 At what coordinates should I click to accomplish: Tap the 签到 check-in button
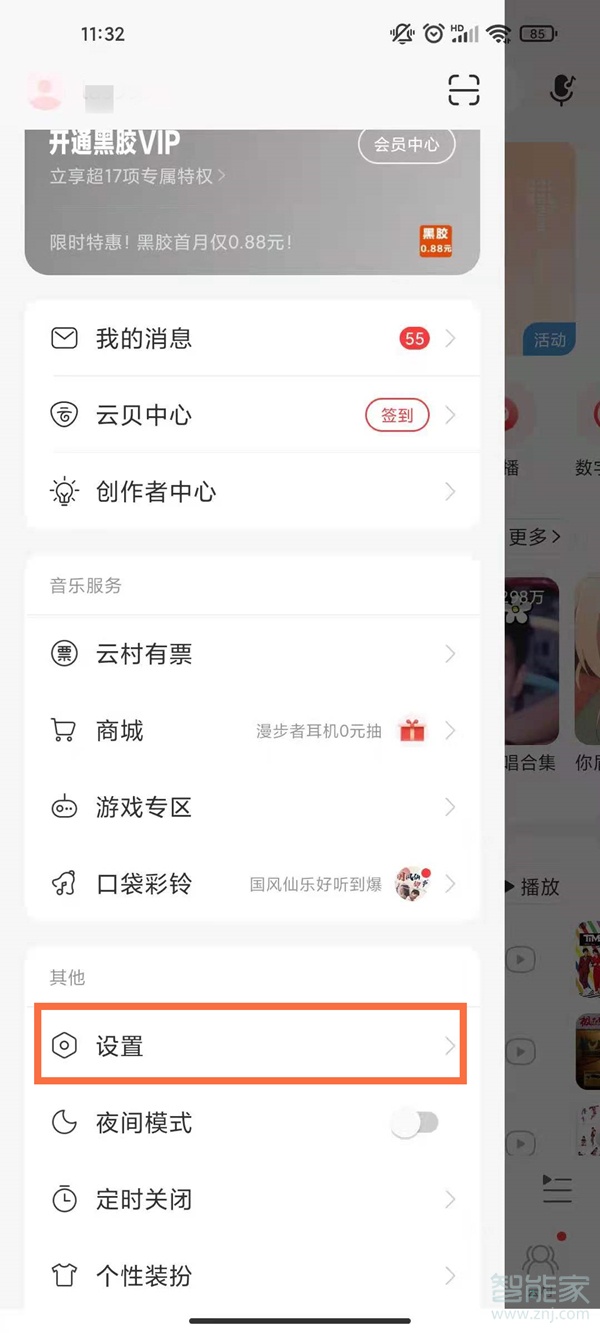click(397, 415)
